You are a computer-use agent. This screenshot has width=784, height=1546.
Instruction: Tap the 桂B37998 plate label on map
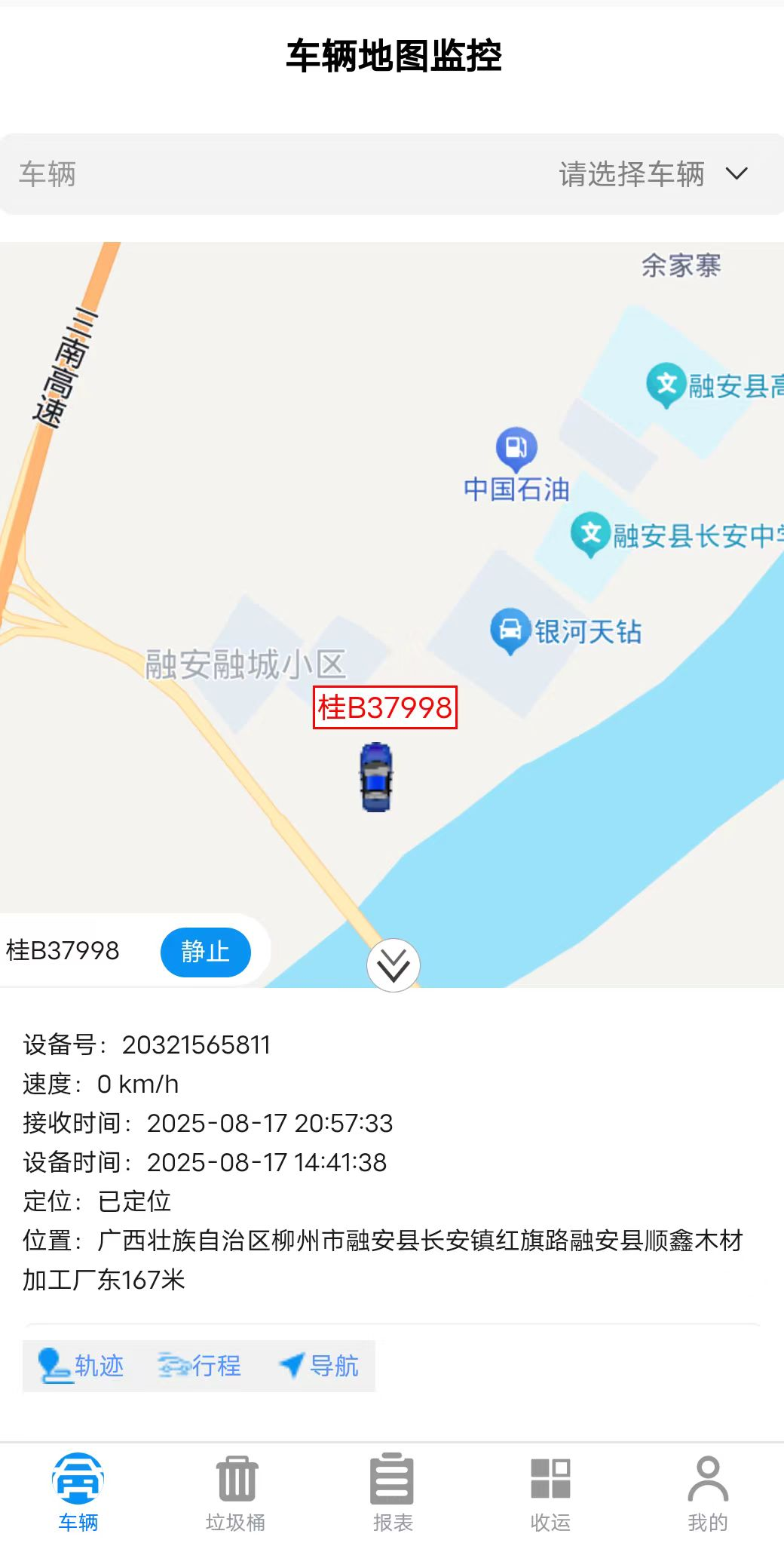pos(385,707)
